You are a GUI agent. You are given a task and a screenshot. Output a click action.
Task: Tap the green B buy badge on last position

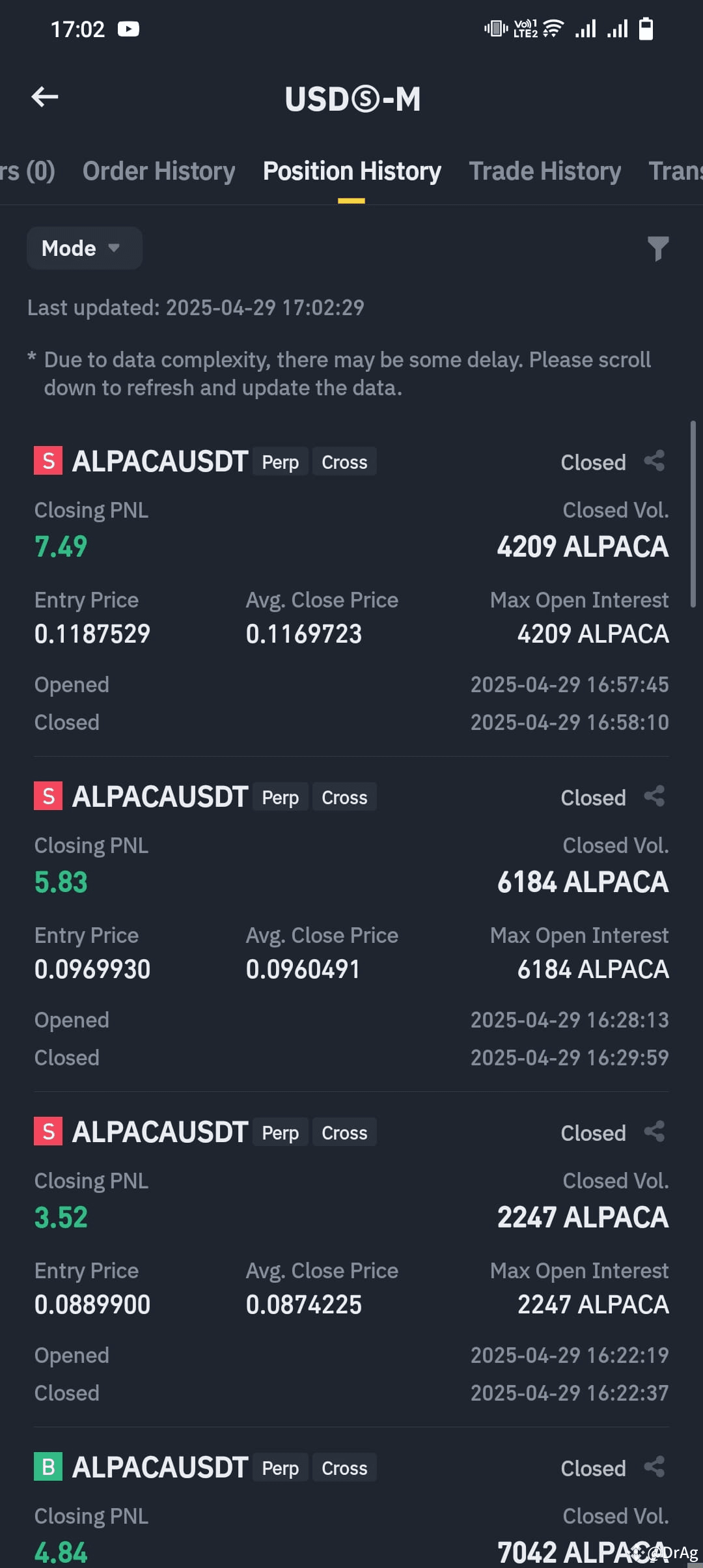click(48, 1466)
